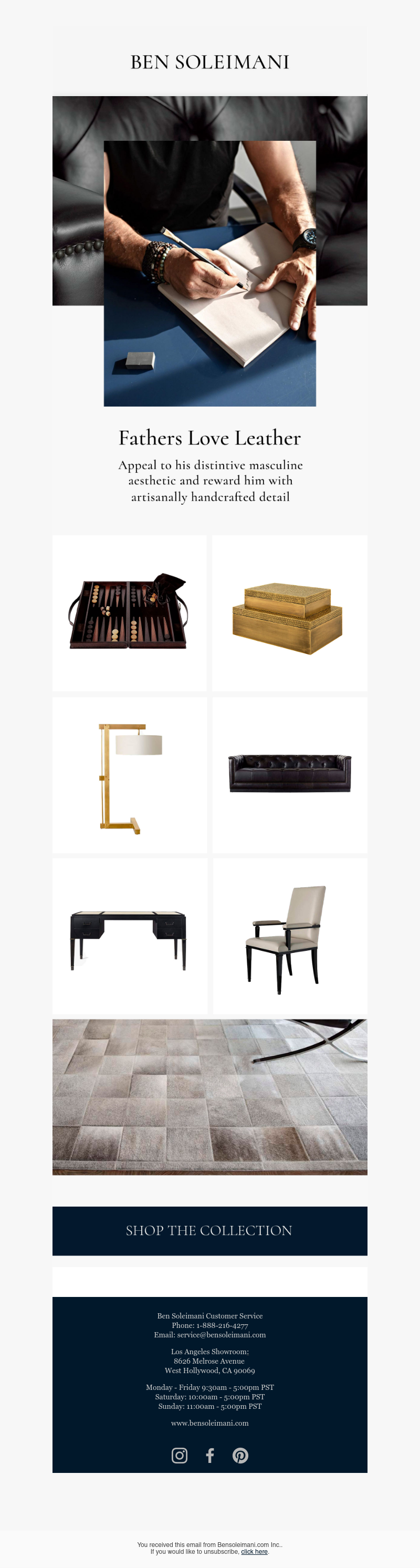Image resolution: width=420 pixels, height=1568 pixels.
Task: Tap the Shop The Collection button
Action: tap(209, 1230)
